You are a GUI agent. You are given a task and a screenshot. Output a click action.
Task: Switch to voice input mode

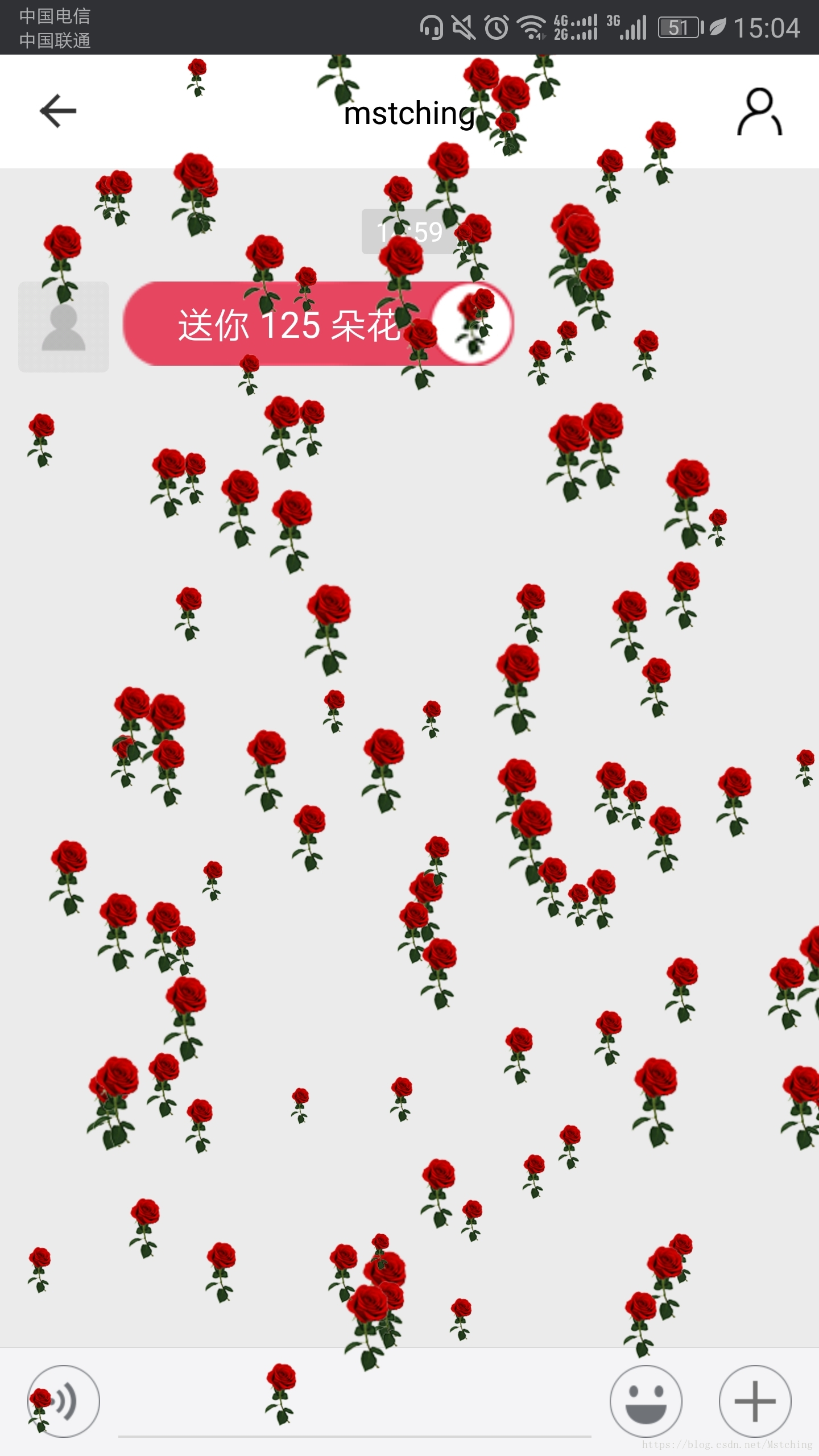point(64,1401)
